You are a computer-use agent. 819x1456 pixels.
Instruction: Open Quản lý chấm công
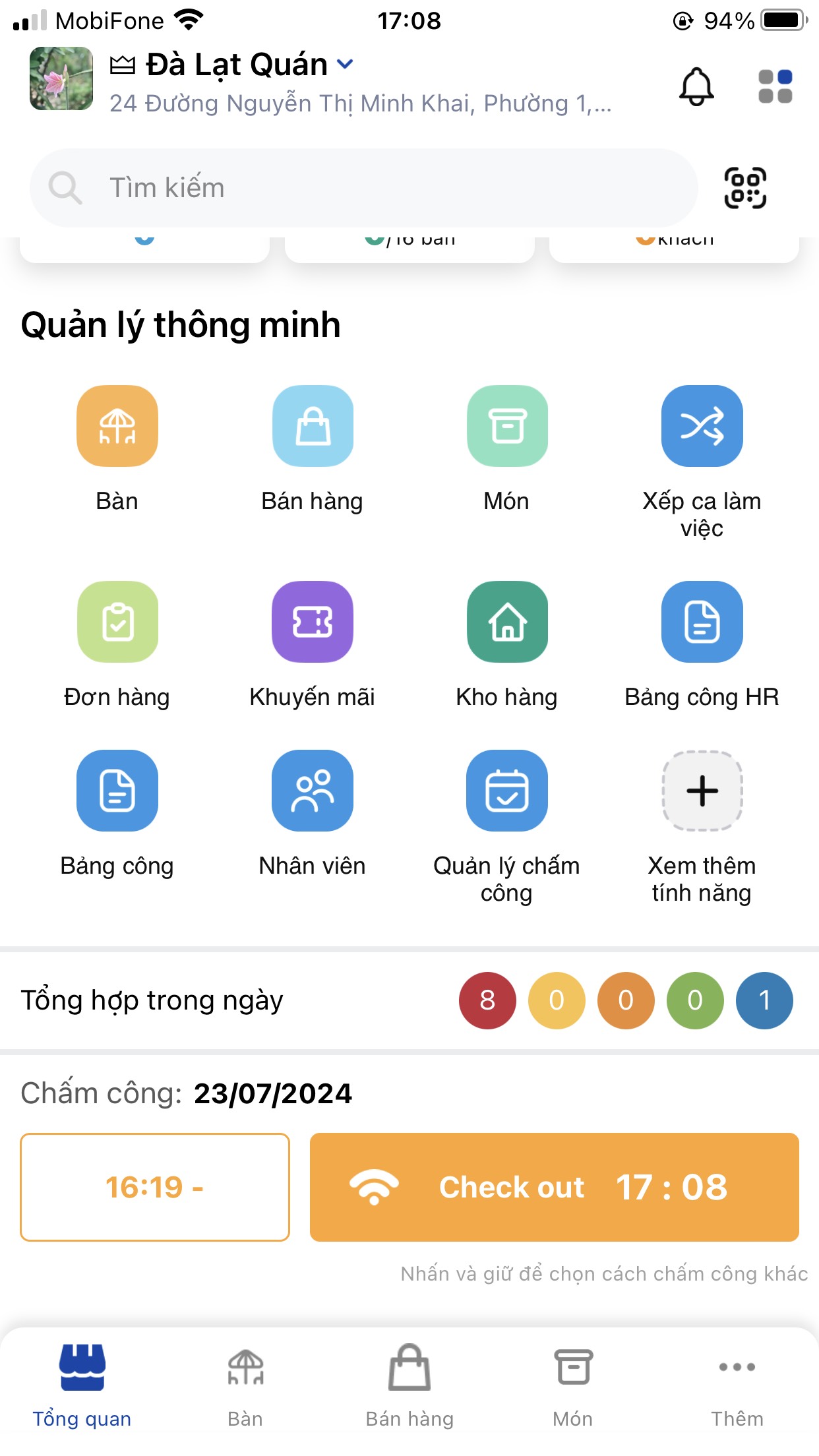507,791
